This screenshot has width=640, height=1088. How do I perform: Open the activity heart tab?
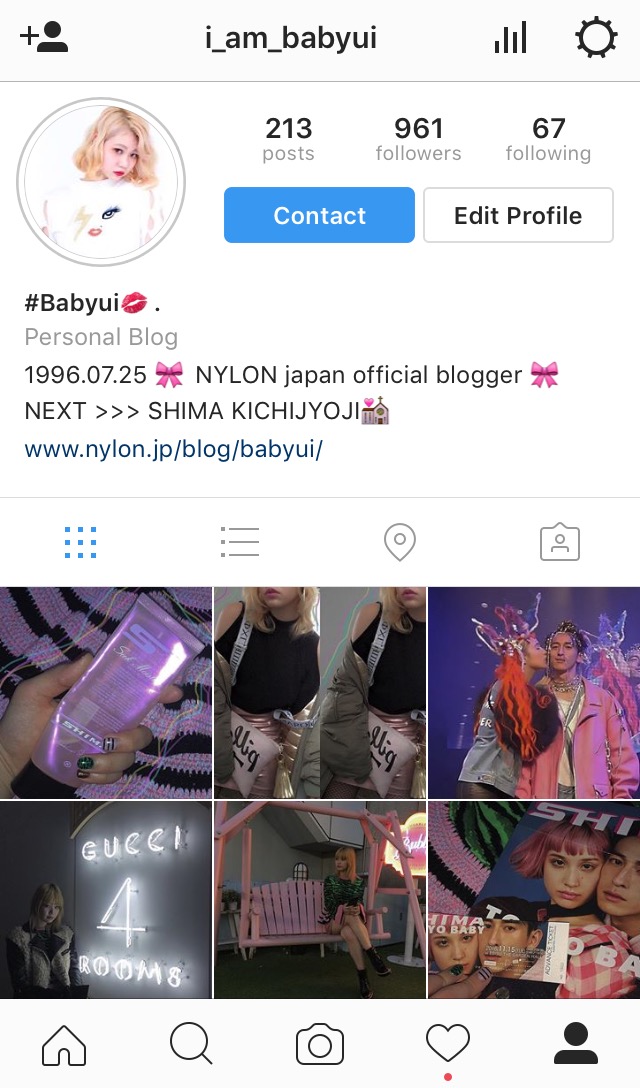[x=447, y=1045]
